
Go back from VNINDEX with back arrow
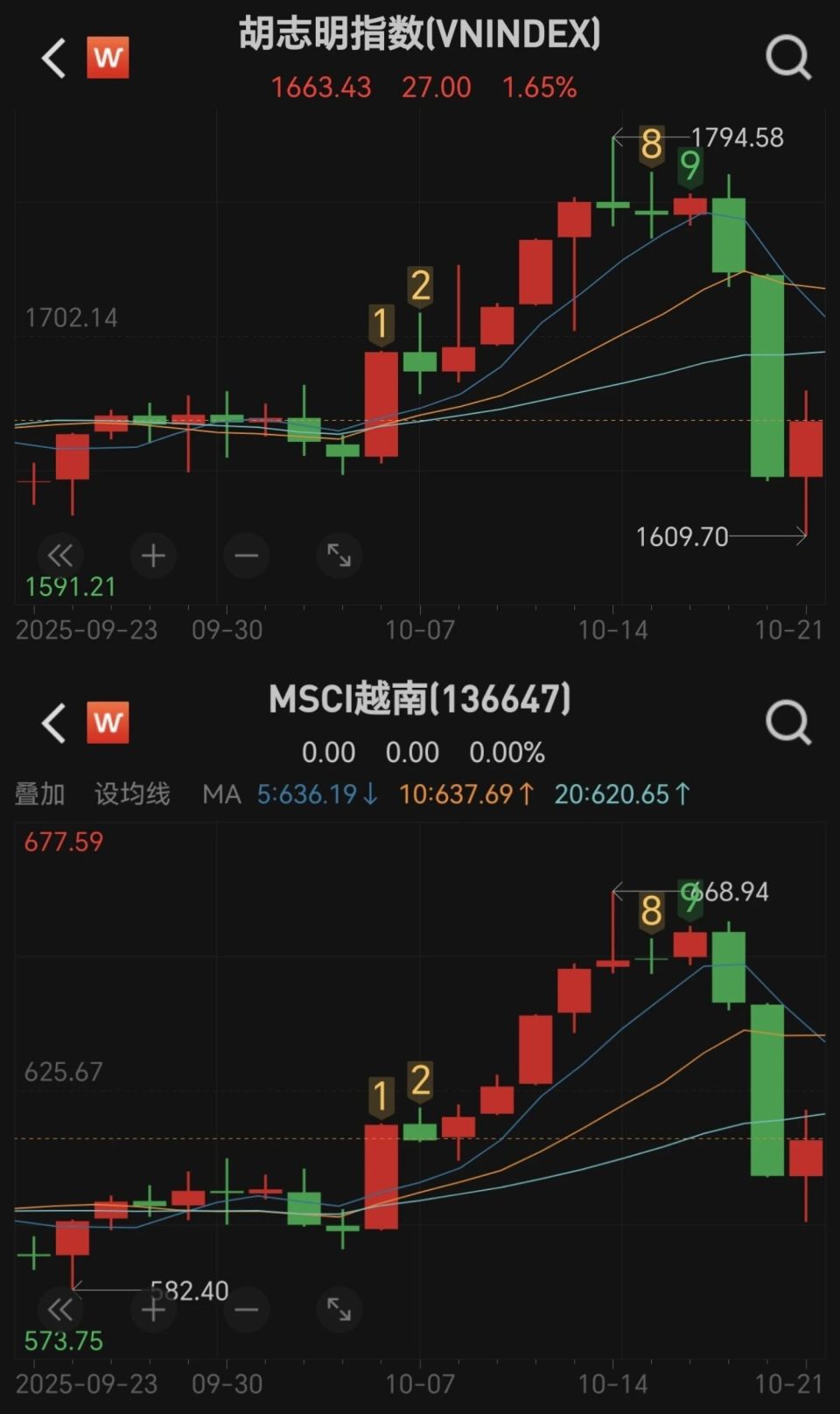click(x=52, y=56)
